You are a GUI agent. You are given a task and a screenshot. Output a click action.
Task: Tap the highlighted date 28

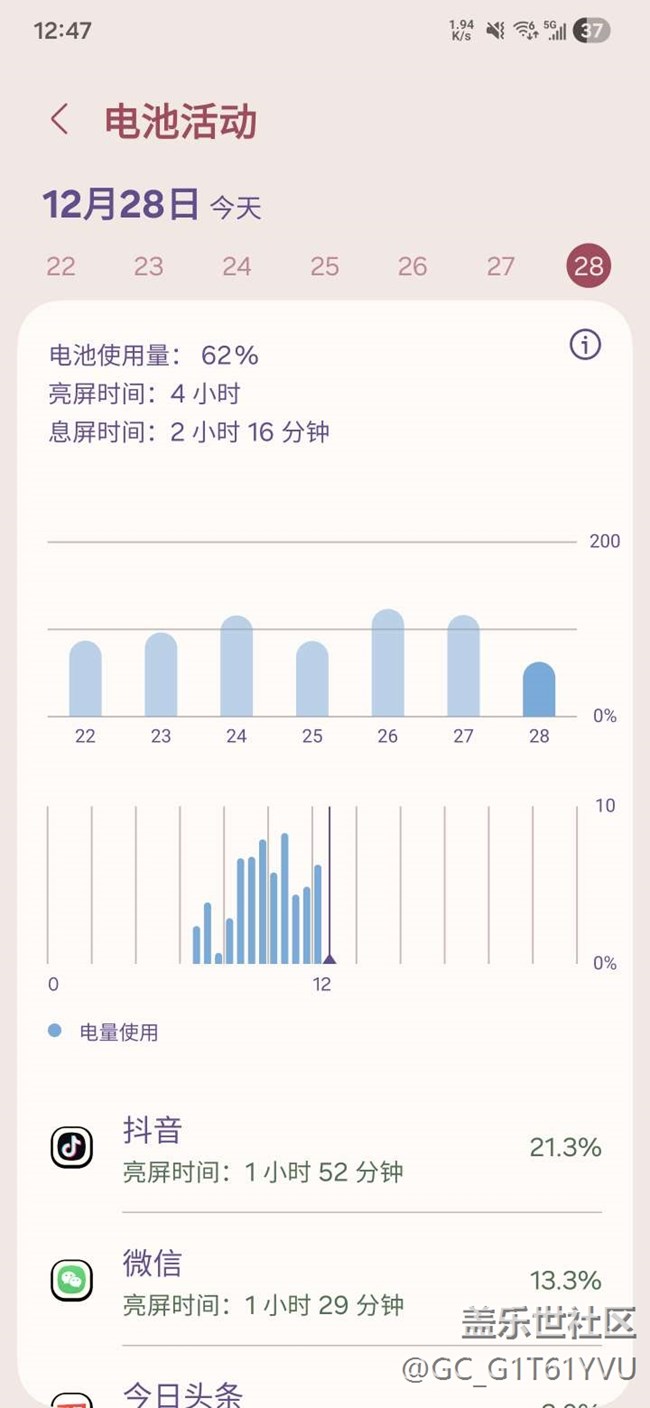point(589,266)
